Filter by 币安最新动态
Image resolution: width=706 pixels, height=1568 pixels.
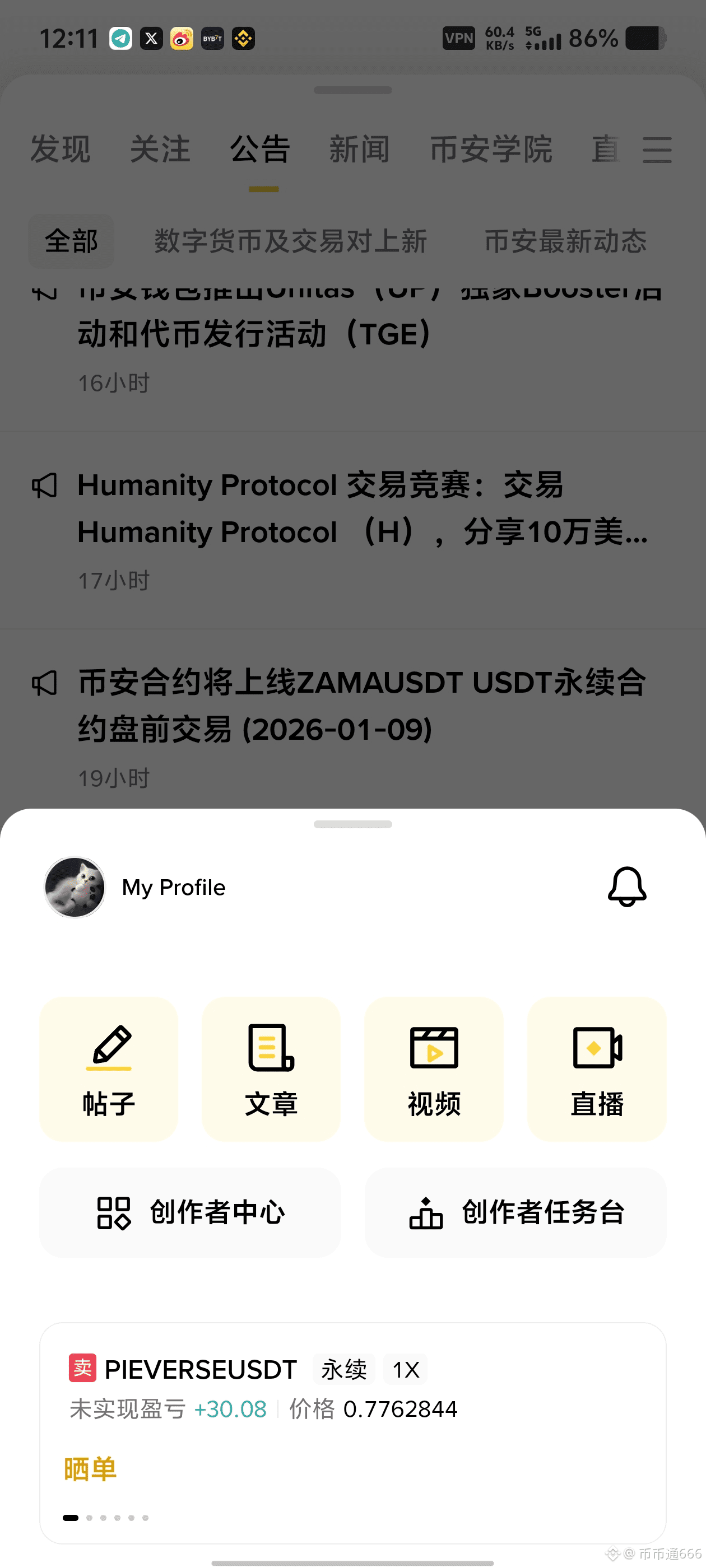(x=565, y=242)
